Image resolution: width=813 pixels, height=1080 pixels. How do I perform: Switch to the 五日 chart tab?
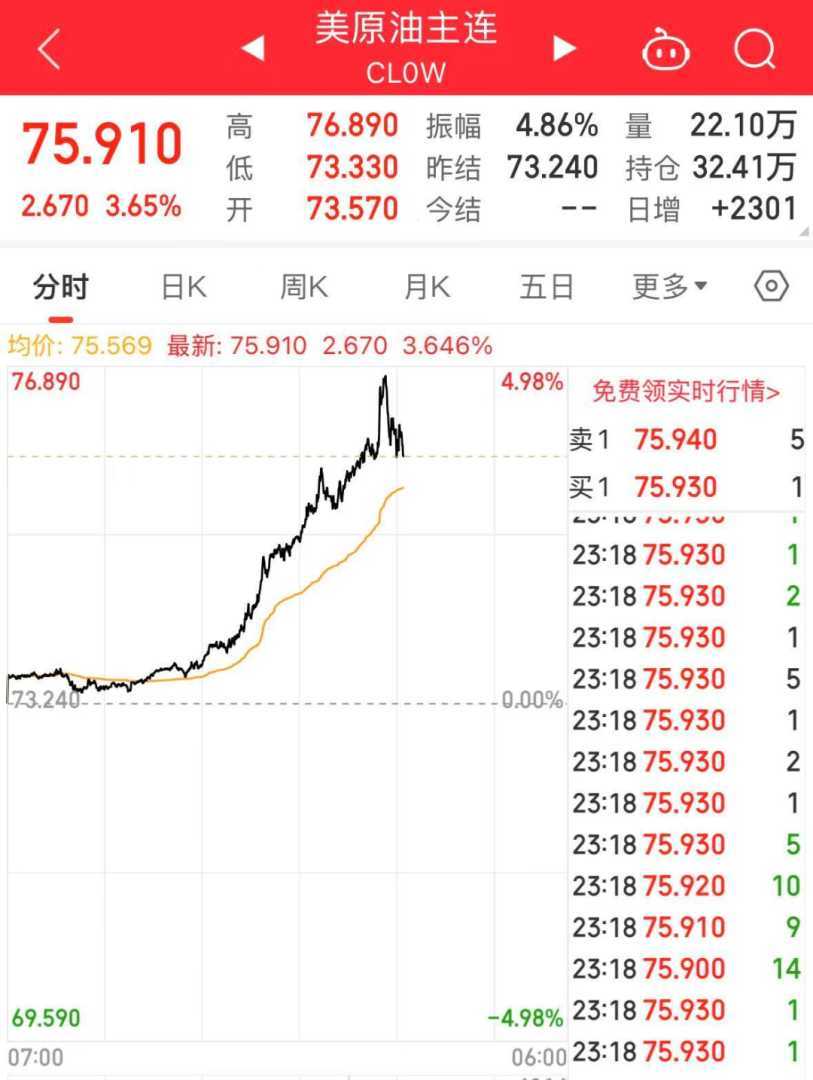tap(547, 288)
